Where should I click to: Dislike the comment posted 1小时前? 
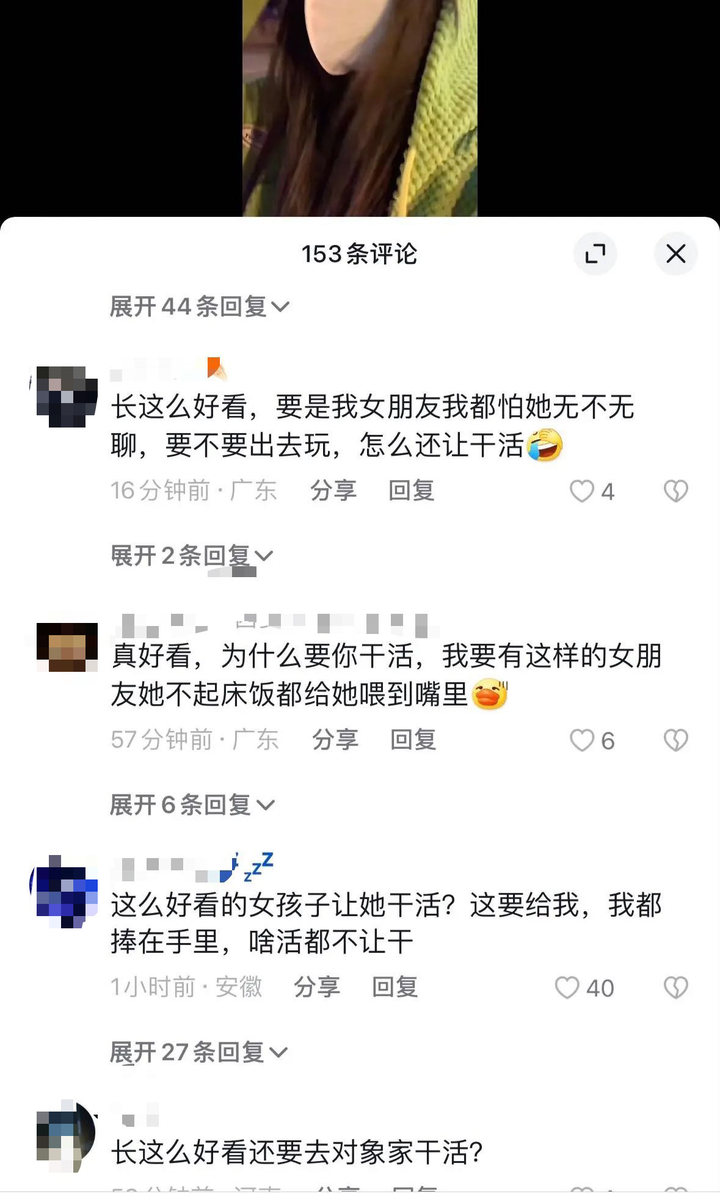[676, 988]
